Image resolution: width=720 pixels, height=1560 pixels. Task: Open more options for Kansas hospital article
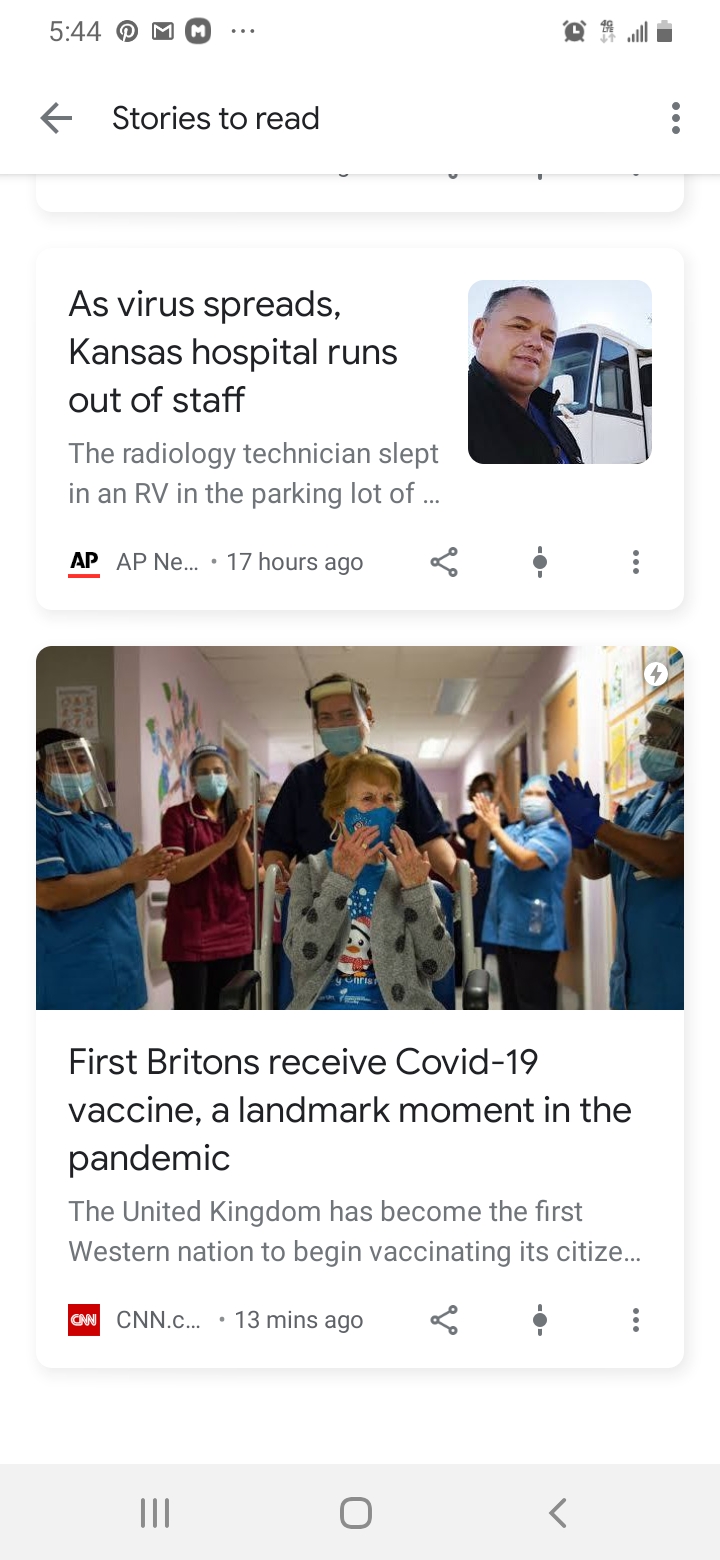[x=635, y=562]
